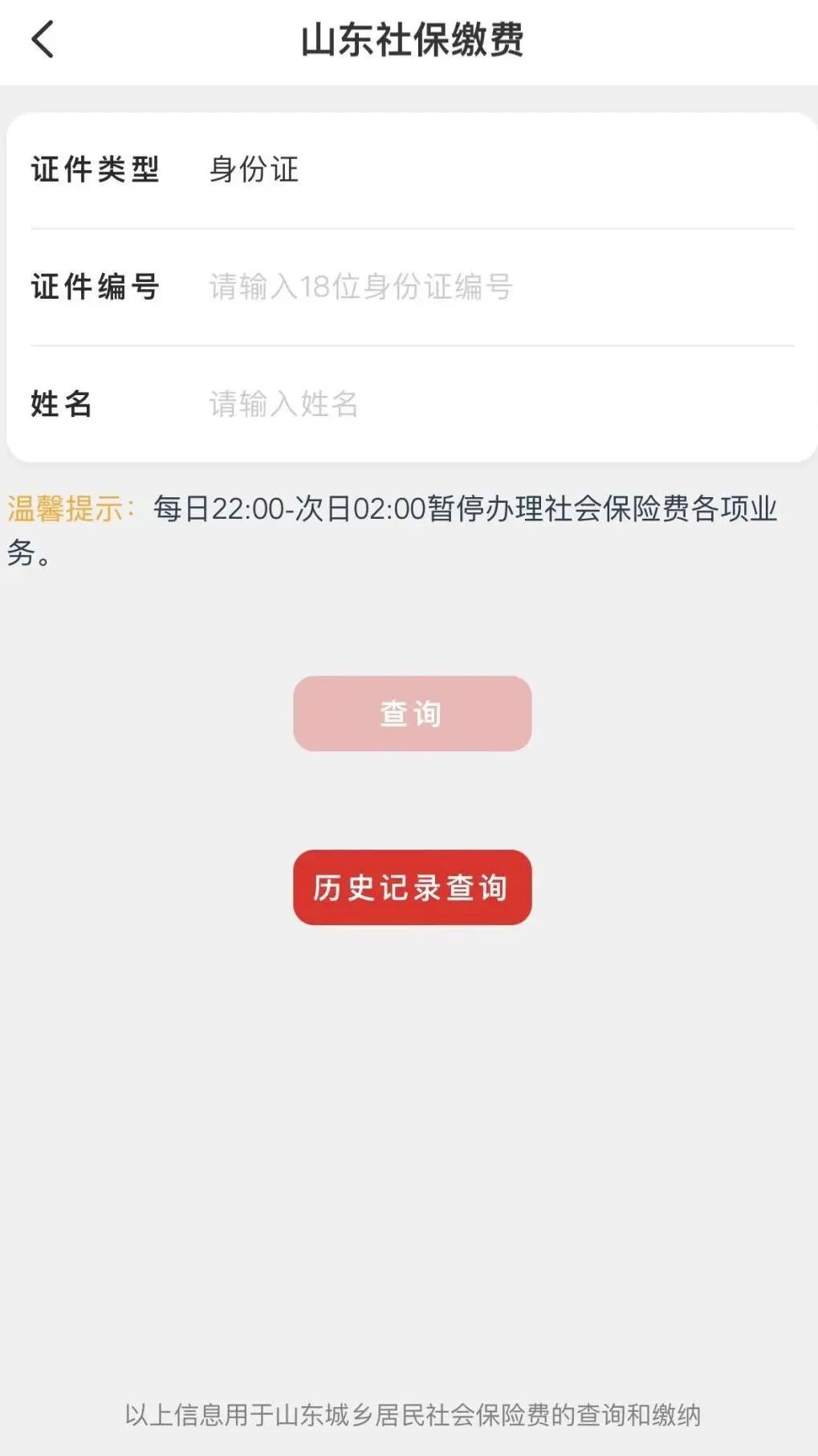
Task: Open history records via 历史记录查询
Action: [x=412, y=887]
